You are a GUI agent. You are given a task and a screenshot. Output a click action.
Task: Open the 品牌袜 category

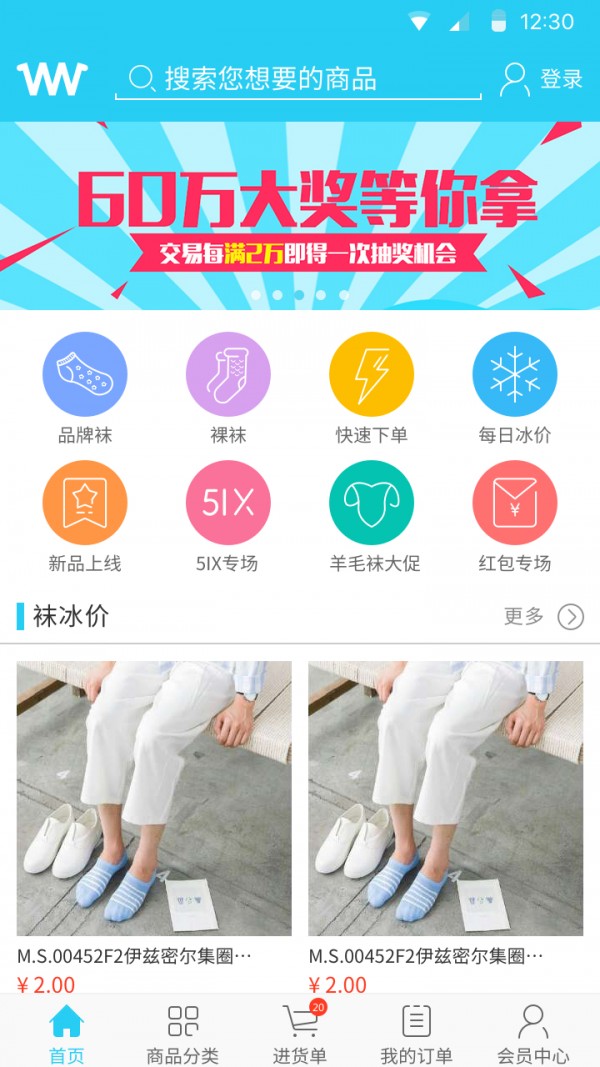85,388
